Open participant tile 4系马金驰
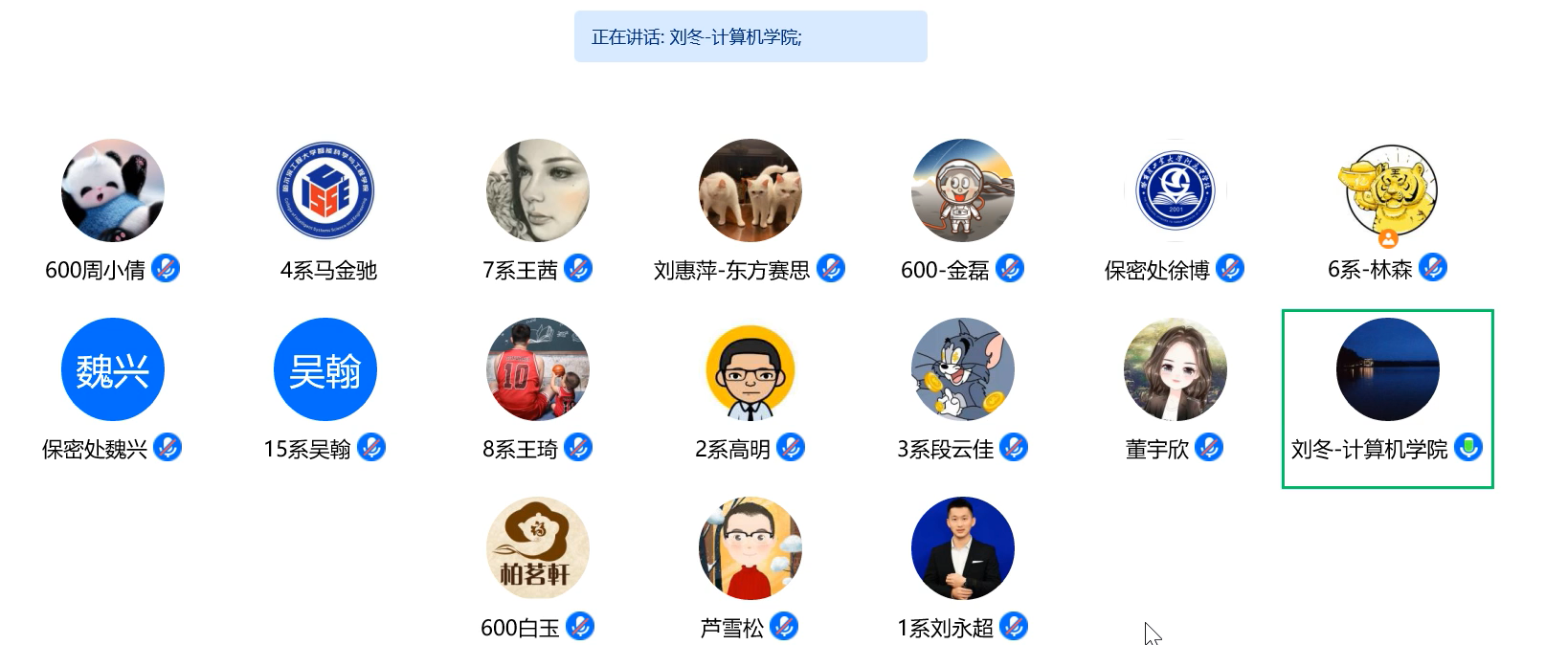This screenshot has width=1568, height=645. [325, 191]
